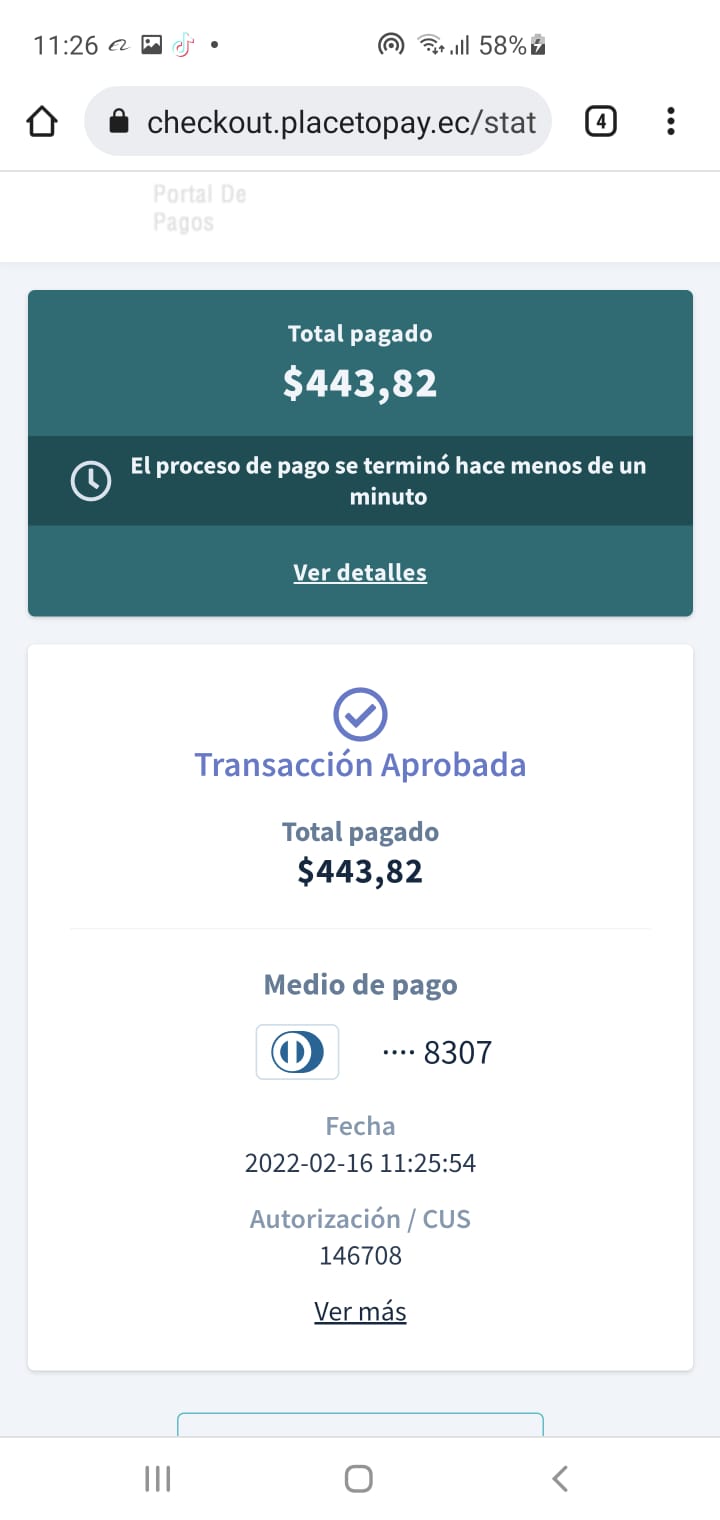The width and height of the screenshot is (720, 1520).
Task: Open the recent apps view
Action: (x=158, y=1478)
